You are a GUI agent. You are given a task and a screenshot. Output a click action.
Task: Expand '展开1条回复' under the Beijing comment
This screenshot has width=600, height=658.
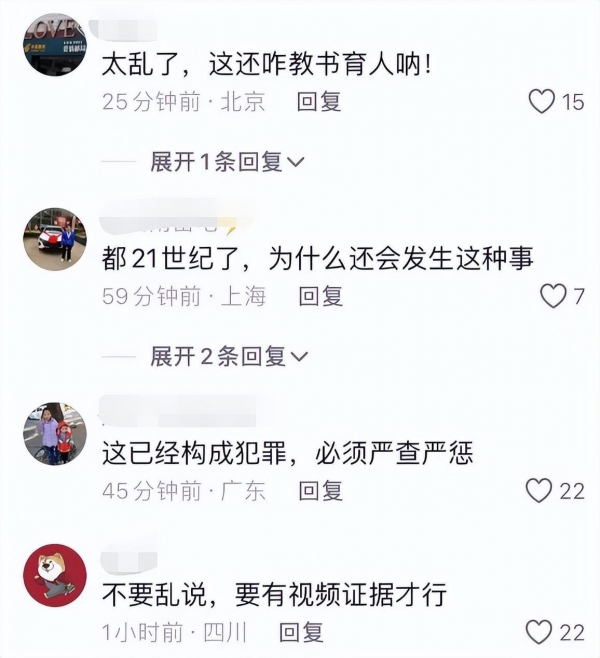coord(227,162)
